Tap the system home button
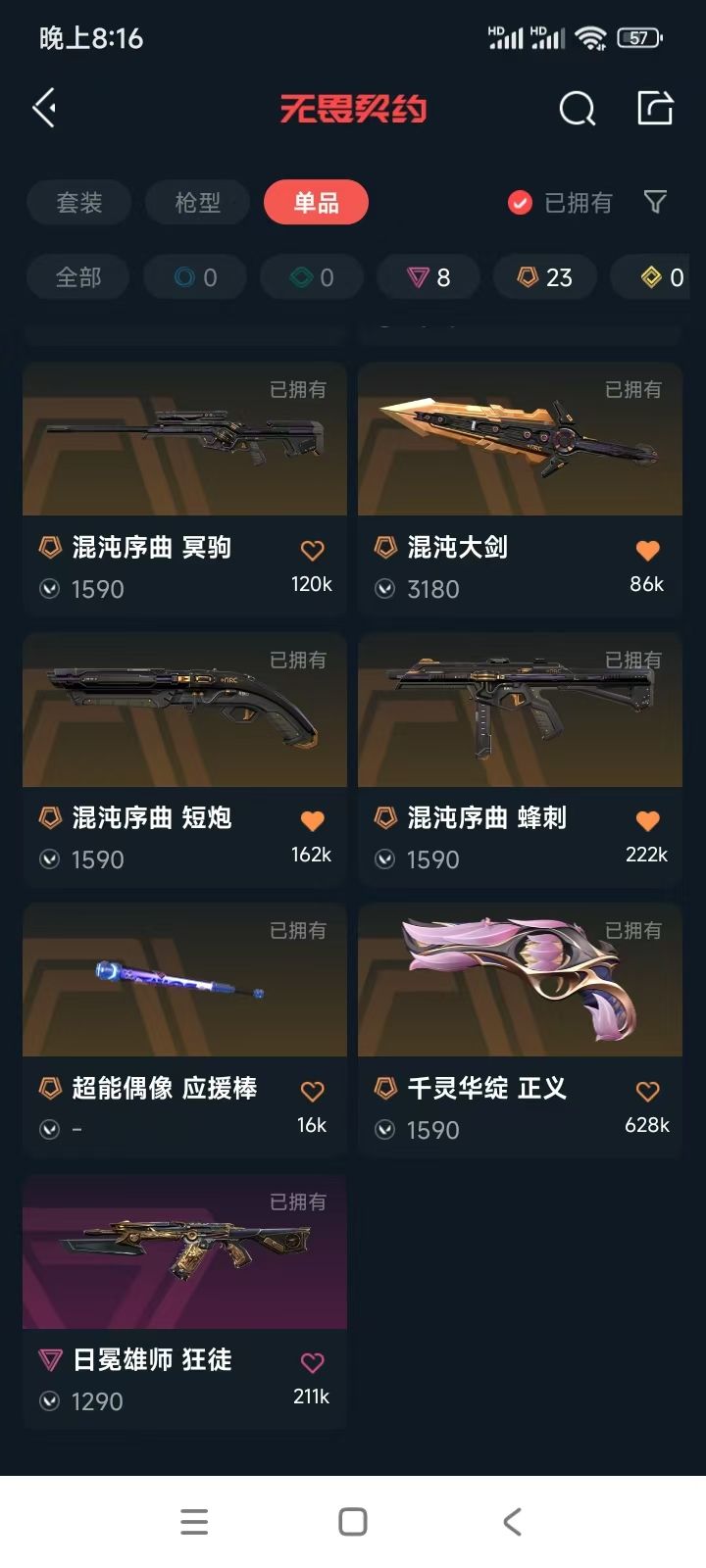Viewport: 706px width, 1568px height. 353,1522
